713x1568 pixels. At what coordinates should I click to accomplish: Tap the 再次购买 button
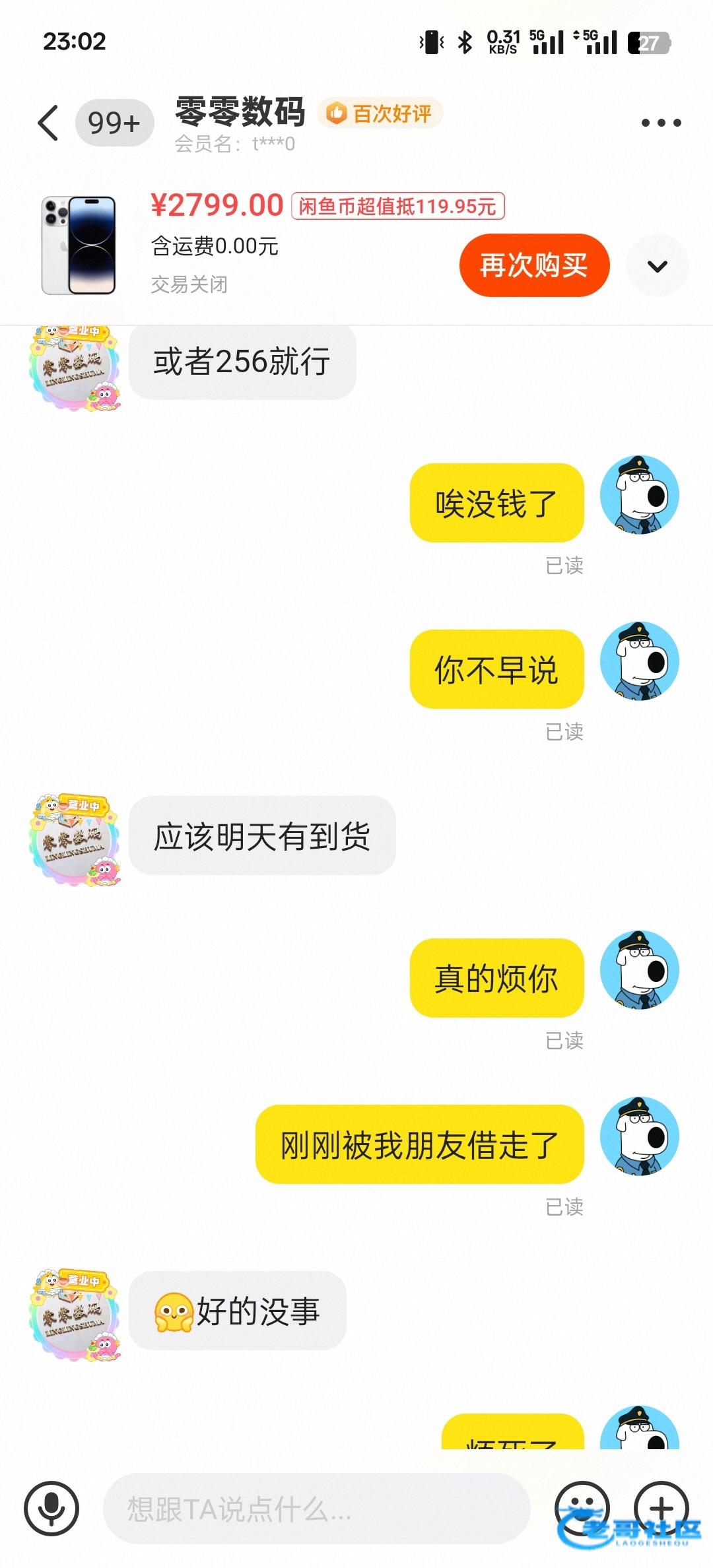tap(534, 265)
